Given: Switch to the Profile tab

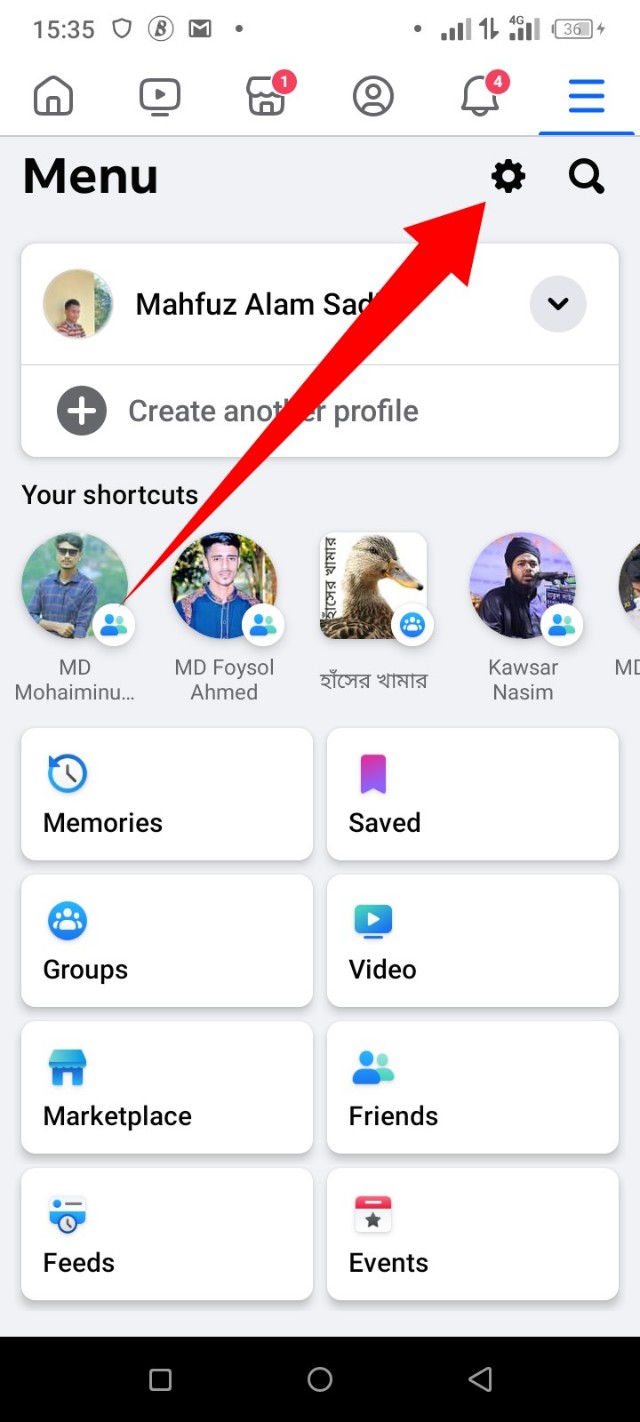Looking at the screenshot, I should coord(373,97).
